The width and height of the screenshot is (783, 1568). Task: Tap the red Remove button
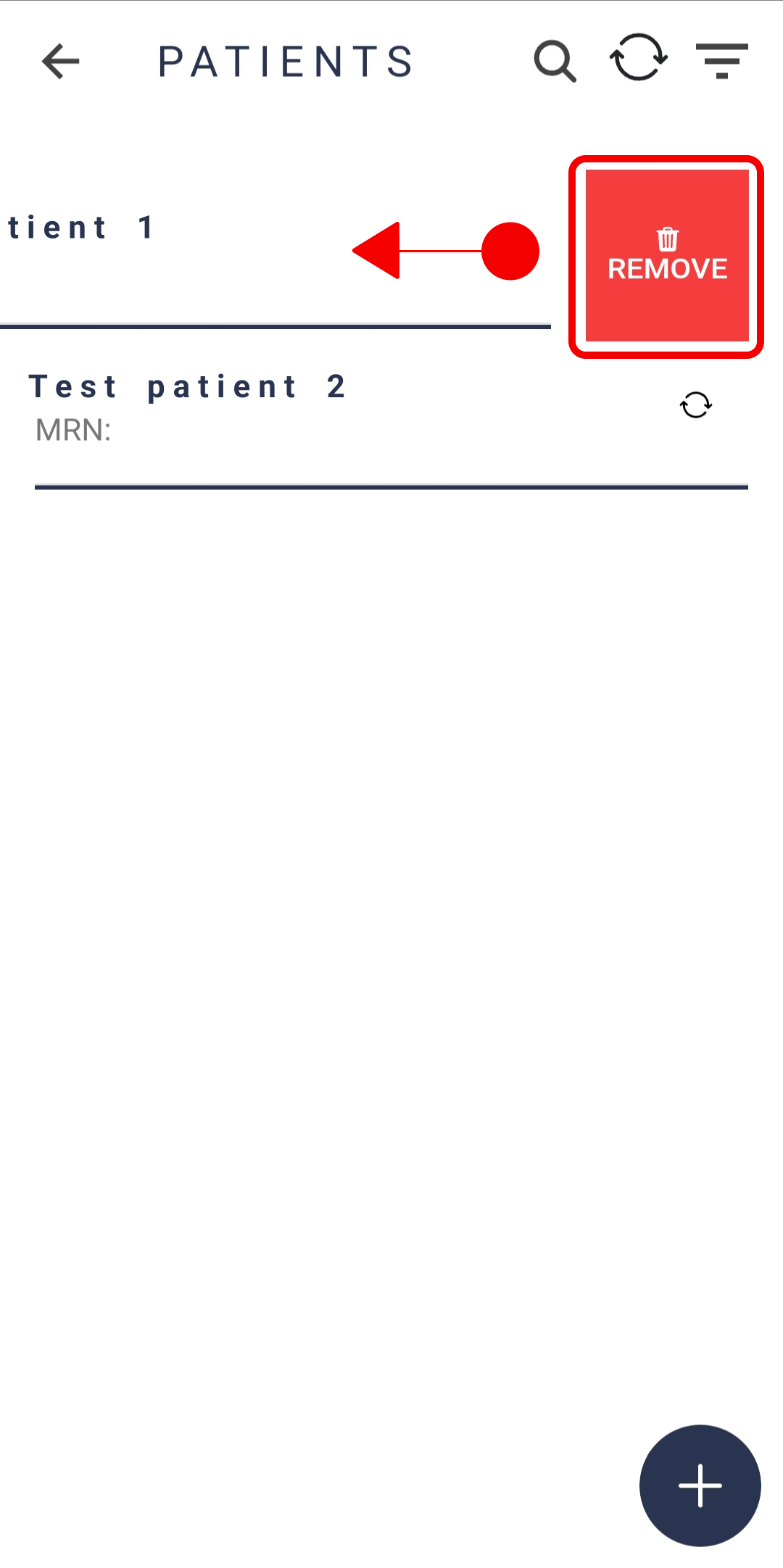[667, 256]
